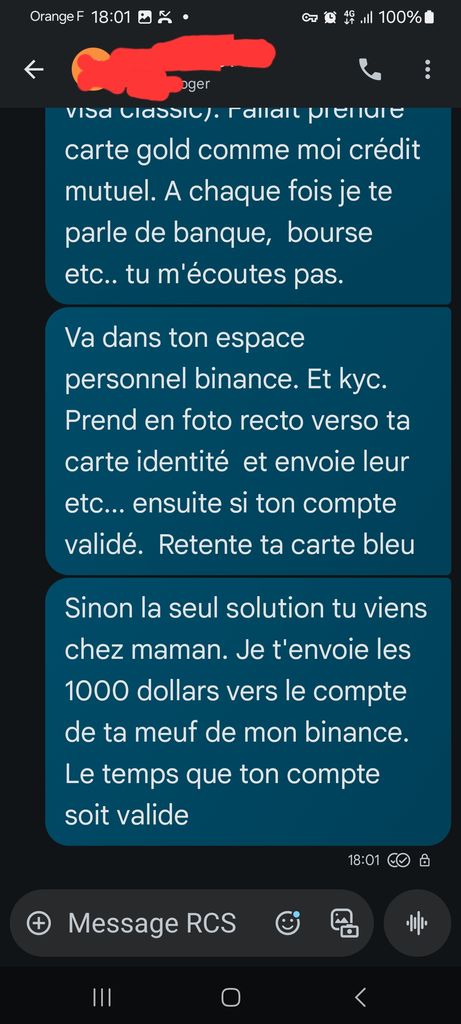Open the emoji picker
Screen dimensions: 461x1024
288,923
